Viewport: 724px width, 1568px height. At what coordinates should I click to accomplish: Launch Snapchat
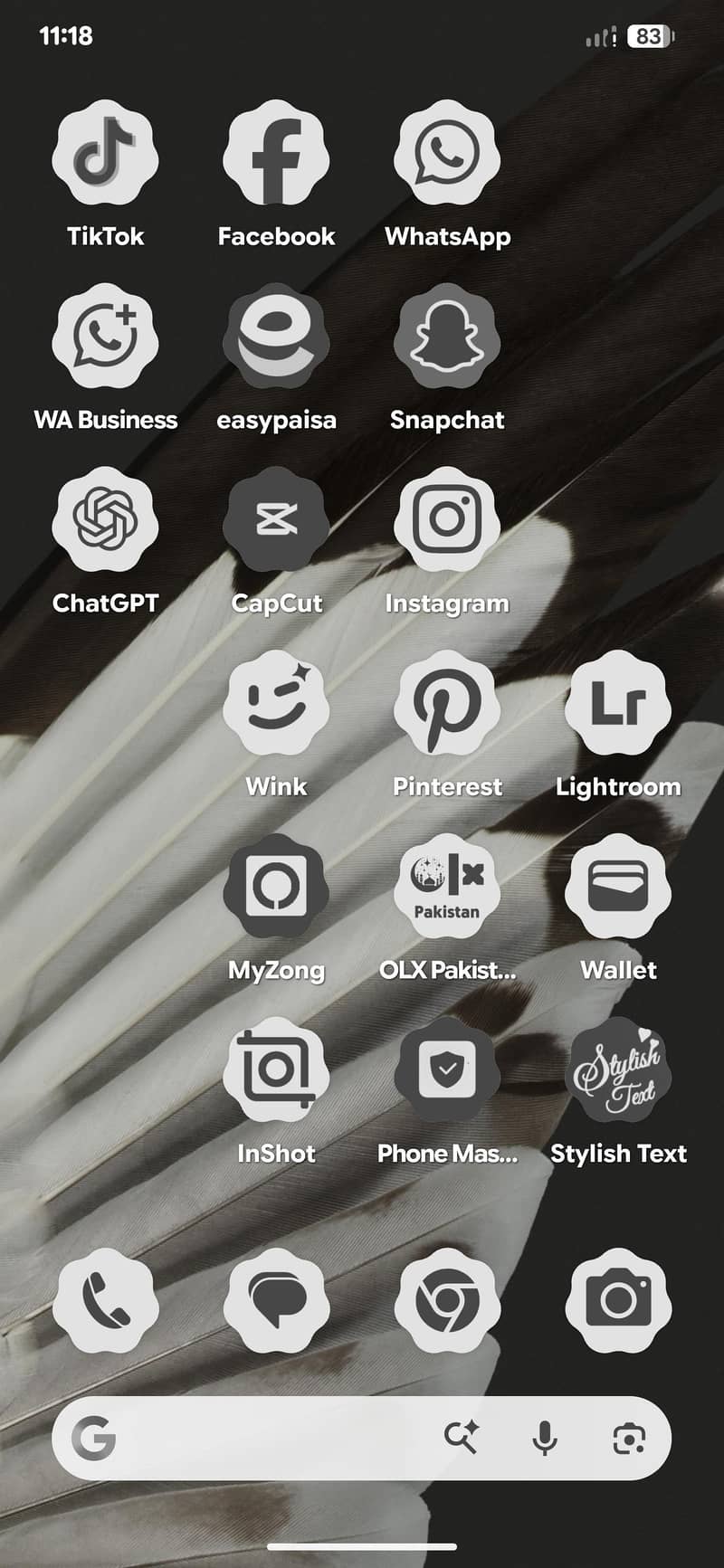click(x=447, y=339)
